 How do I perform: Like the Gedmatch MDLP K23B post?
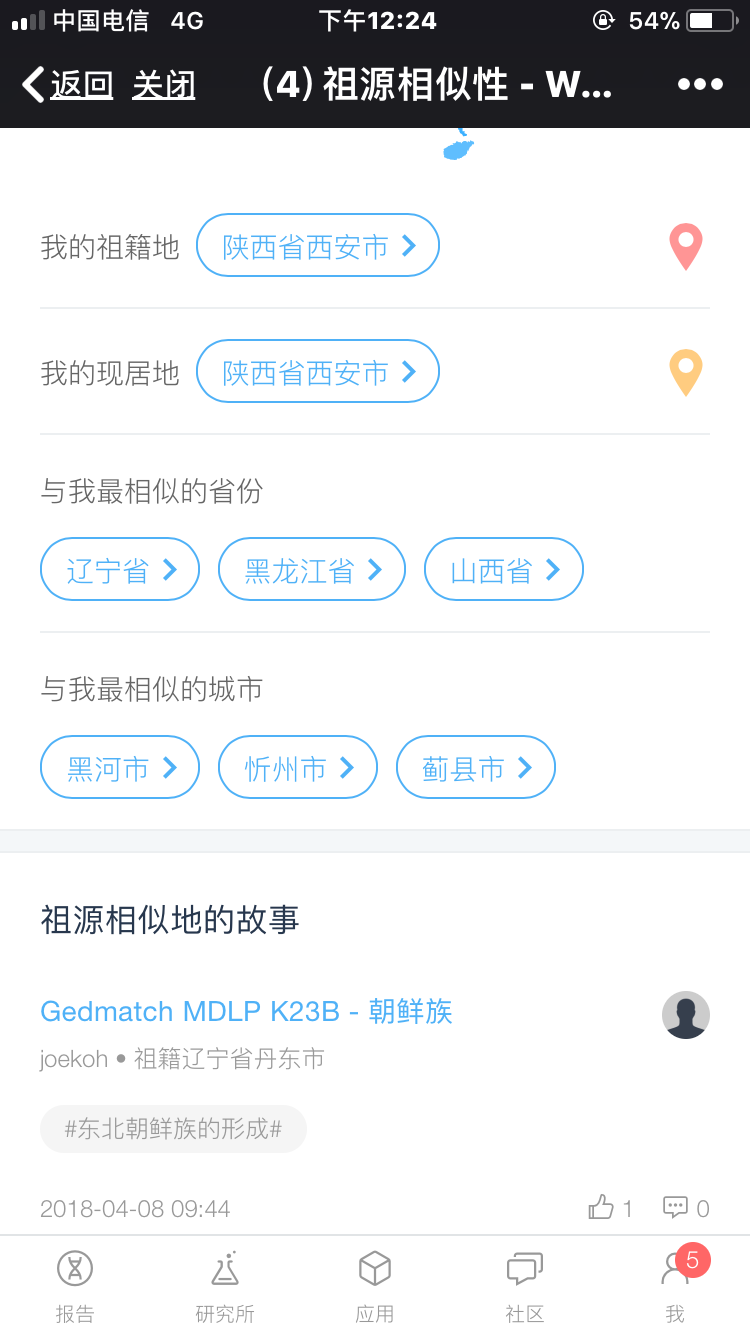610,1208
